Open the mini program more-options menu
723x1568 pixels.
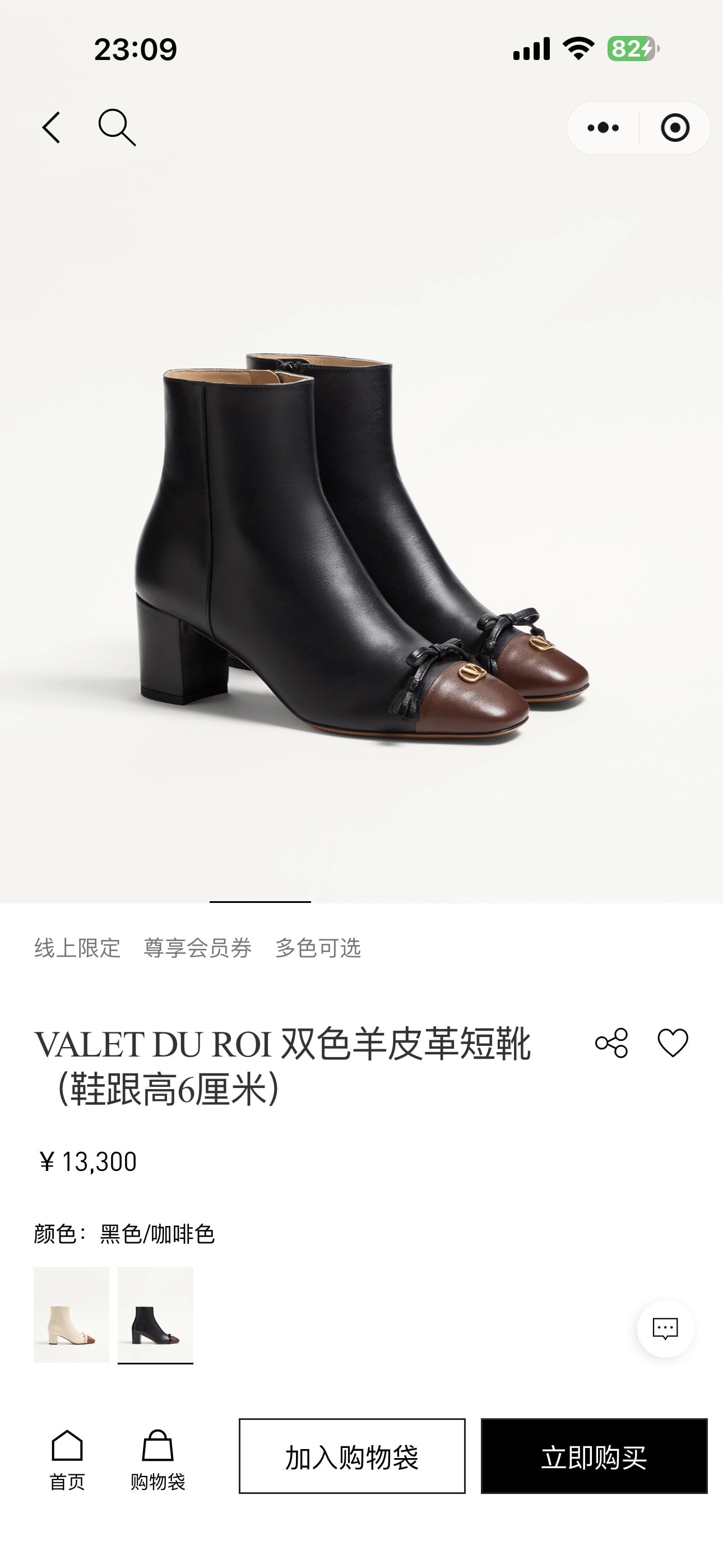click(x=603, y=128)
